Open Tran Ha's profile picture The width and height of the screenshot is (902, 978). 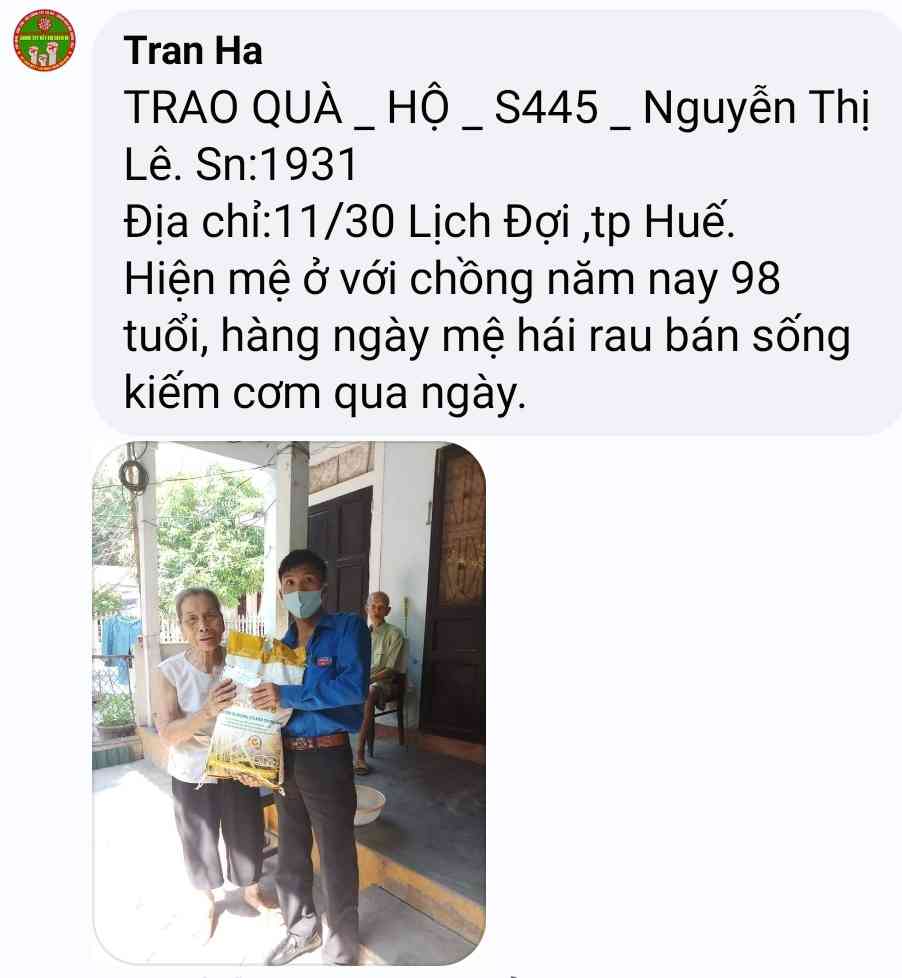pos(43,41)
